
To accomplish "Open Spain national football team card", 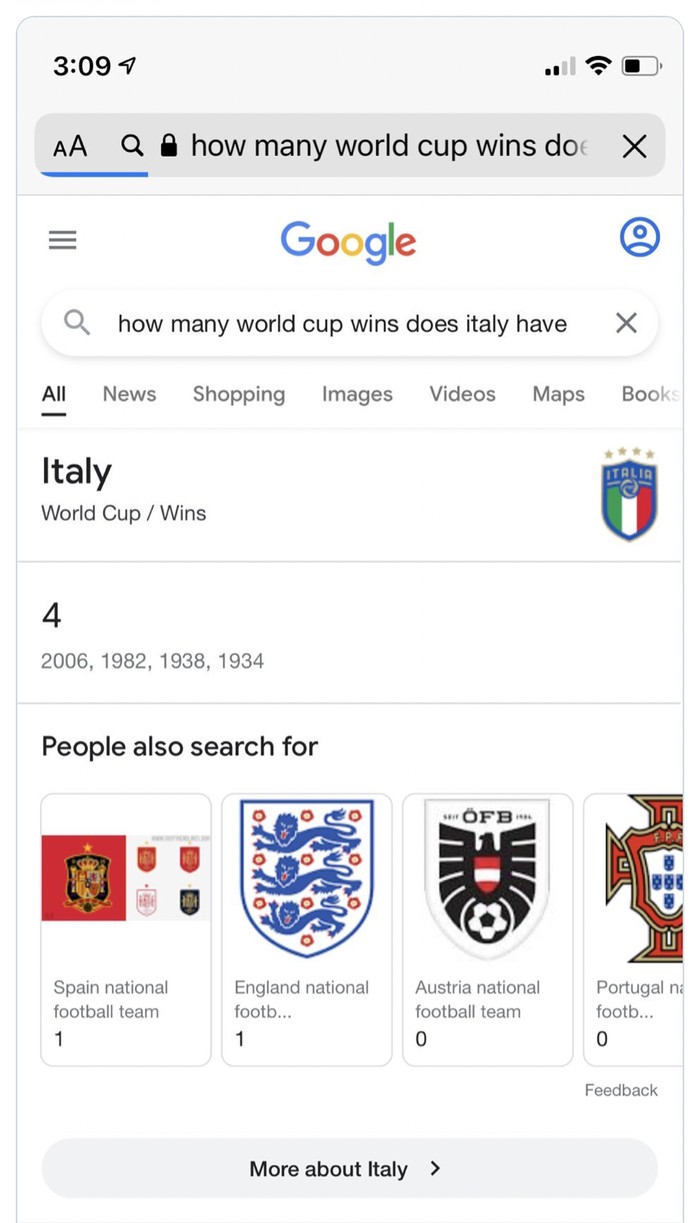I will click(126, 929).
